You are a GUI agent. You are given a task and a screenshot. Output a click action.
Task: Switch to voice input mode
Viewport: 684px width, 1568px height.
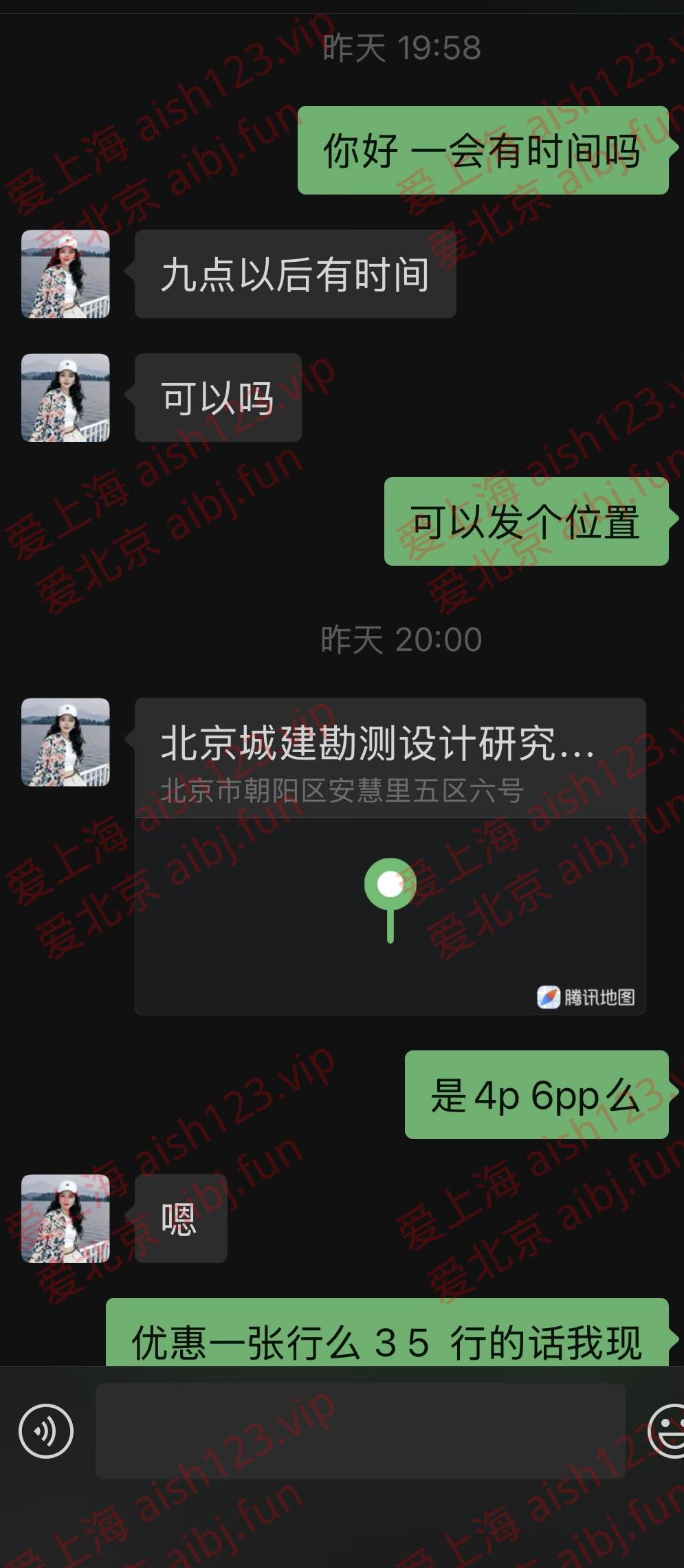(45, 1431)
